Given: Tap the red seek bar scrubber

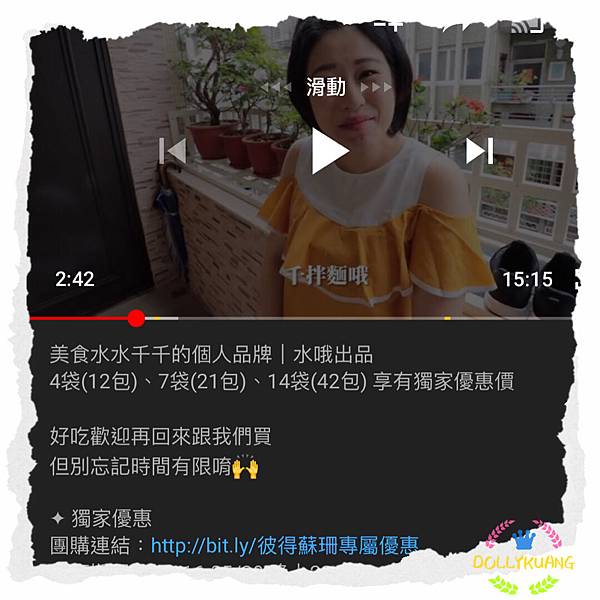Looking at the screenshot, I should pos(136,318).
